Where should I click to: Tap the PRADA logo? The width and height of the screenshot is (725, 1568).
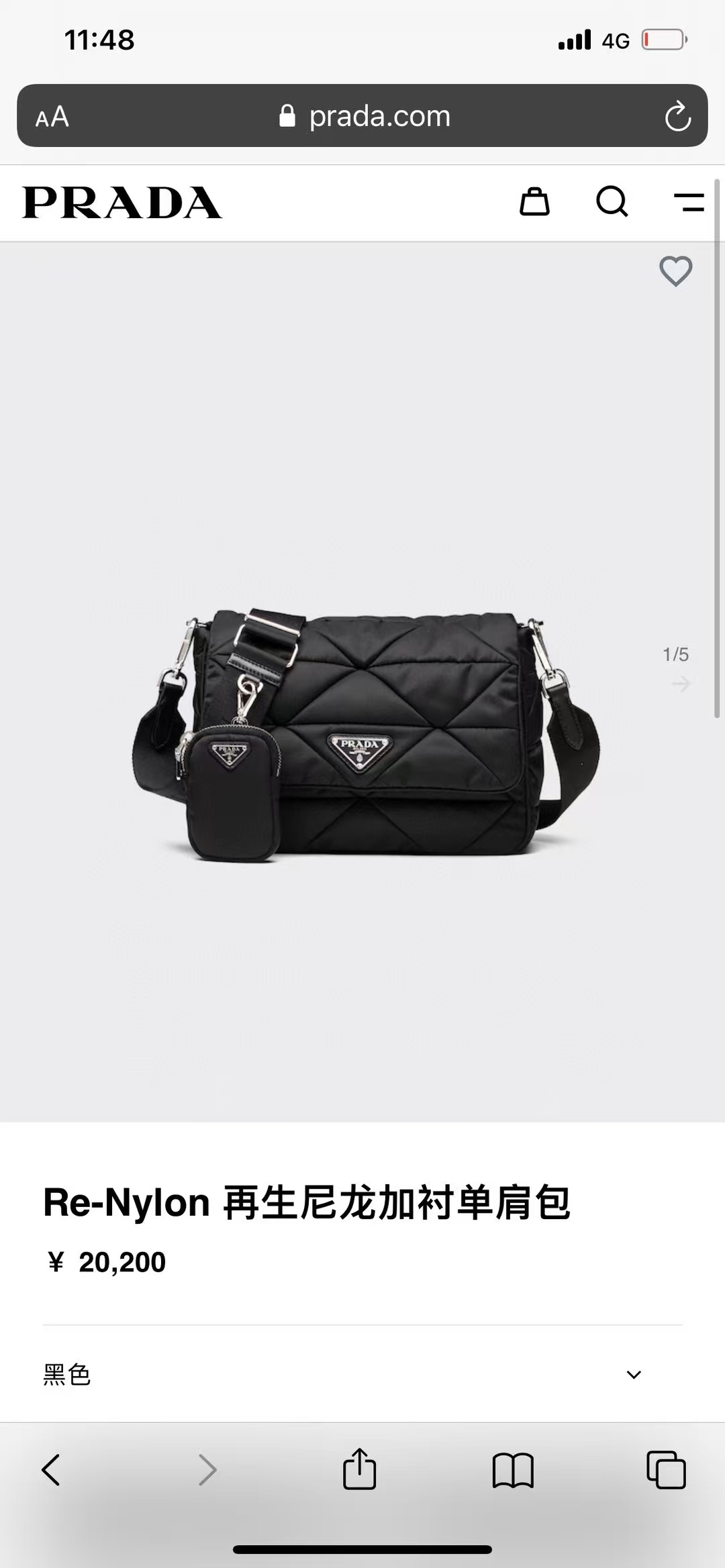(x=121, y=203)
